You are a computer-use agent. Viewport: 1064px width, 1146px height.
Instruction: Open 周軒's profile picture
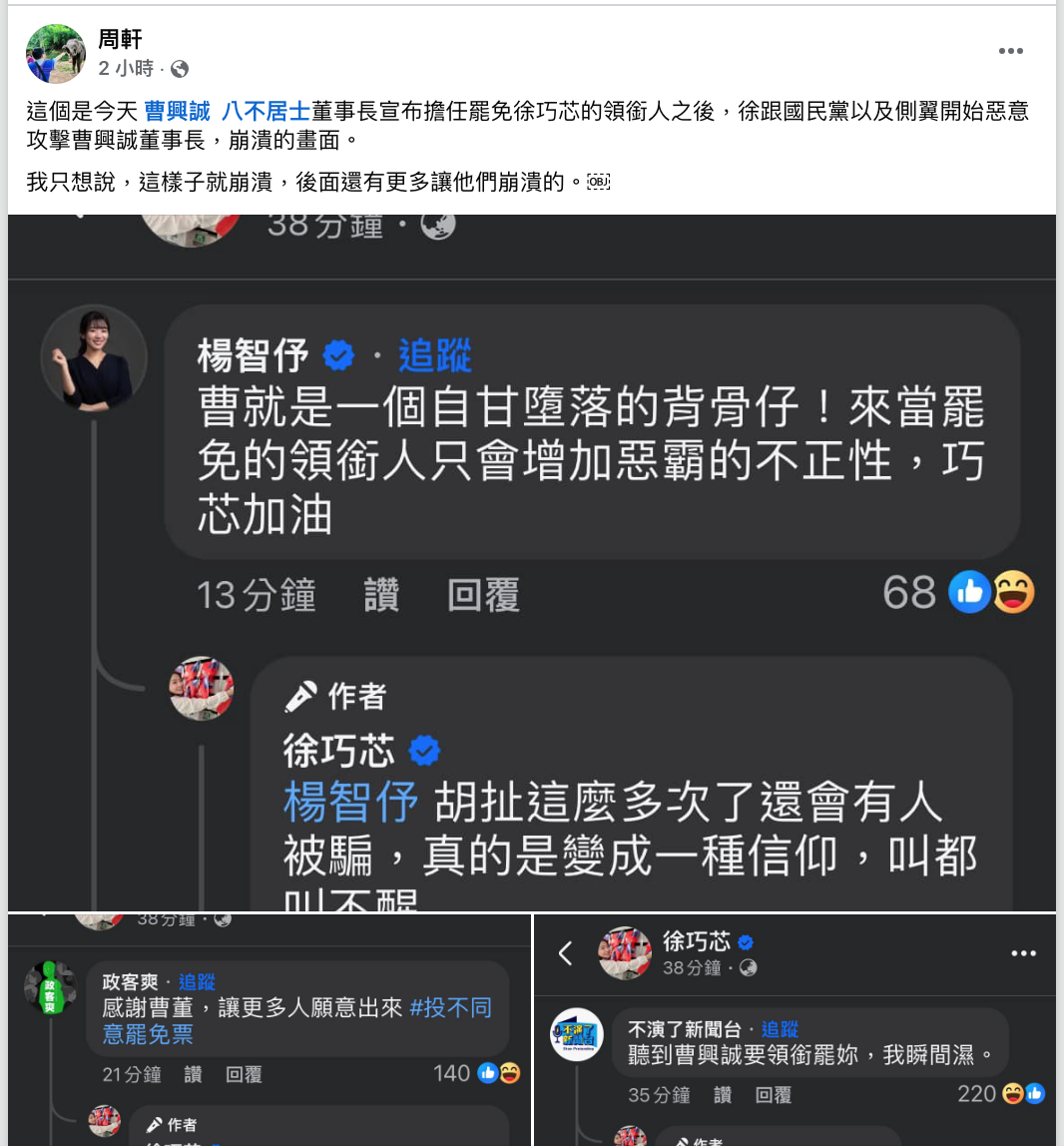click(x=56, y=54)
